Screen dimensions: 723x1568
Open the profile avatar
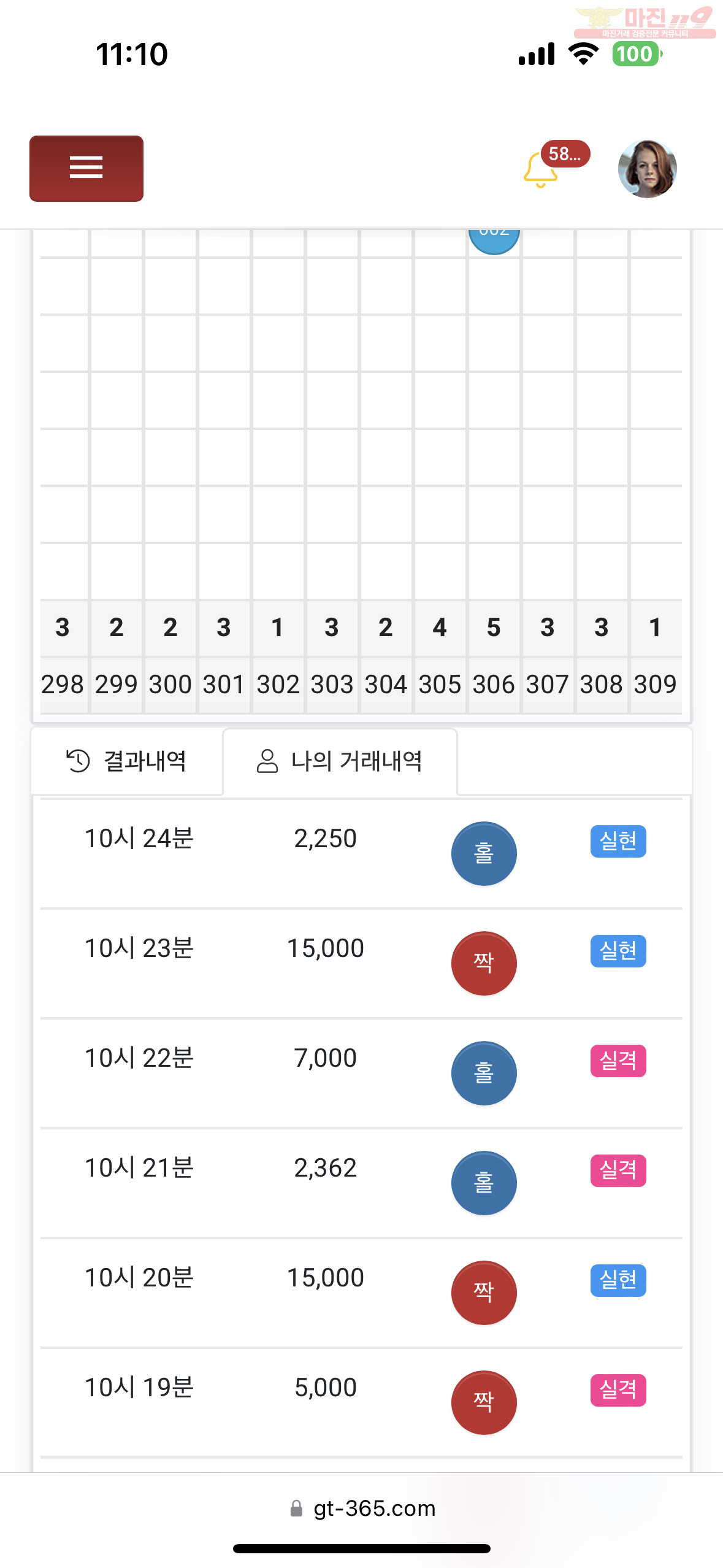pyautogui.click(x=647, y=169)
